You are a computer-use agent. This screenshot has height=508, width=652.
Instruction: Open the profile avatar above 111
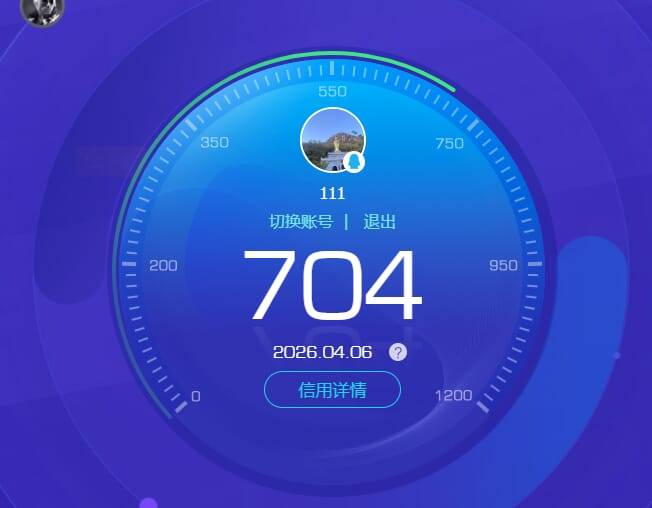tap(332, 140)
